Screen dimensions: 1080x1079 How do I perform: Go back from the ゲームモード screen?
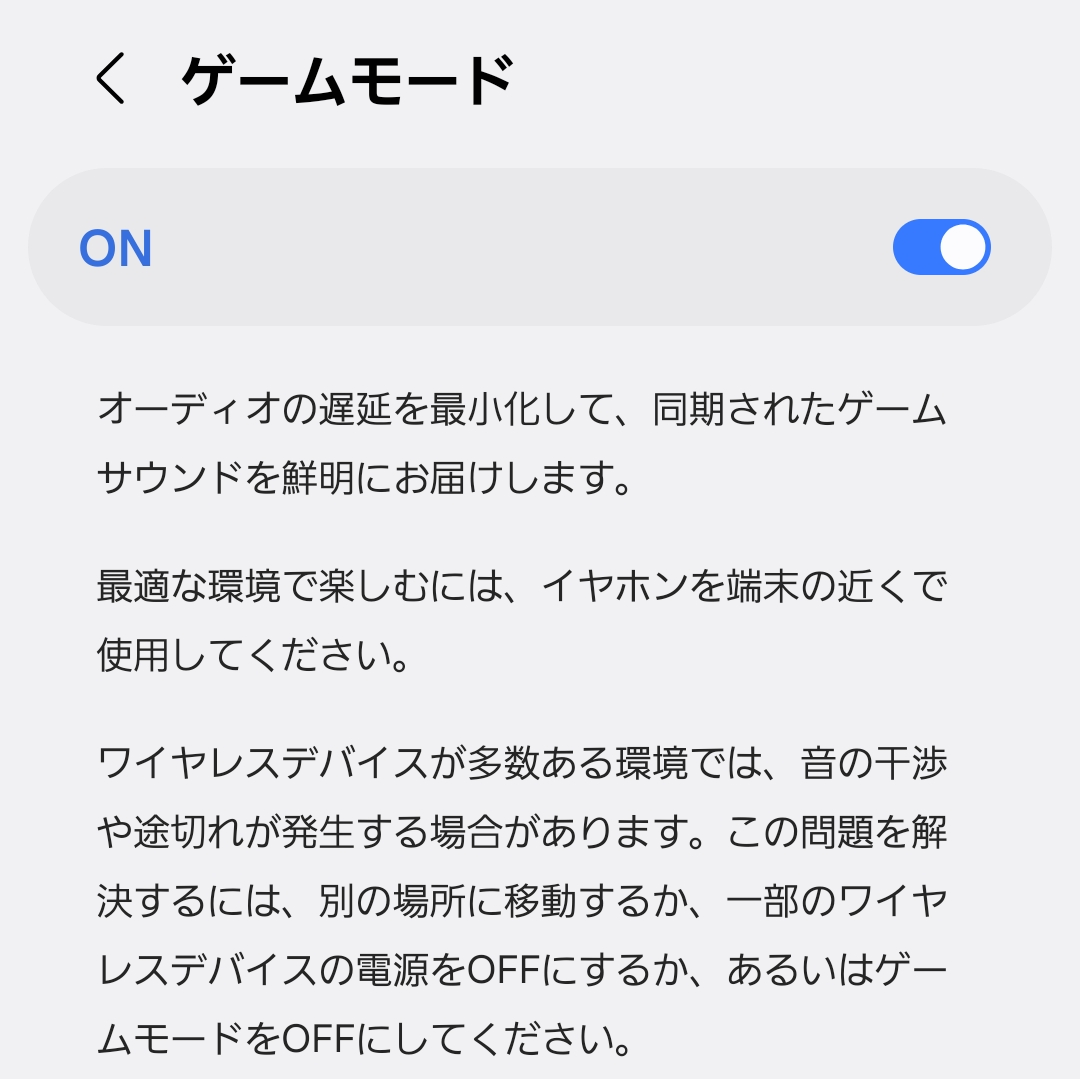[x=110, y=79]
